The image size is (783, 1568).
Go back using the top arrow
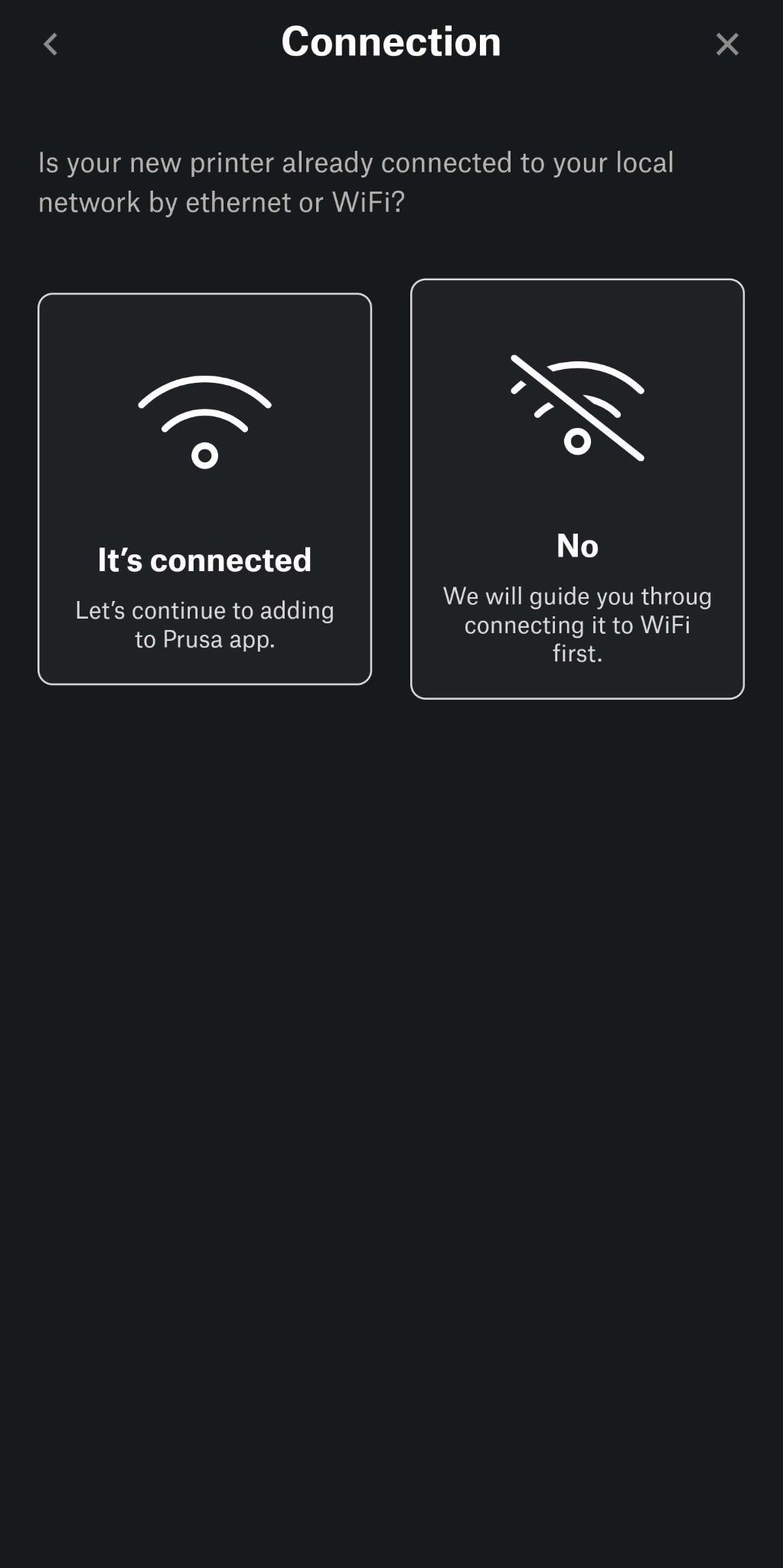[x=51, y=44]
